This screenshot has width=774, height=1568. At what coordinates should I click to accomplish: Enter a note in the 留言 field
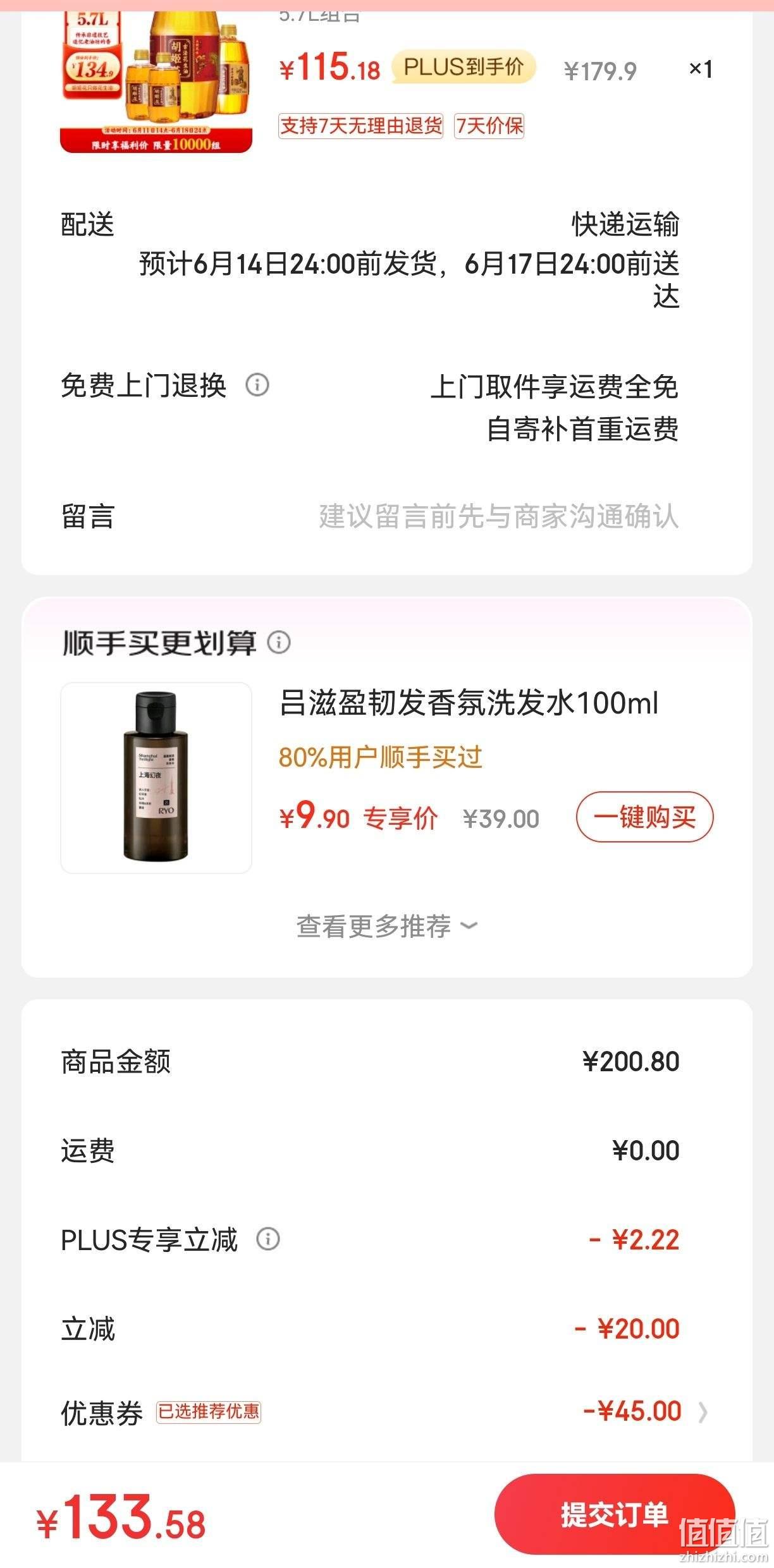tap(386, 516)
